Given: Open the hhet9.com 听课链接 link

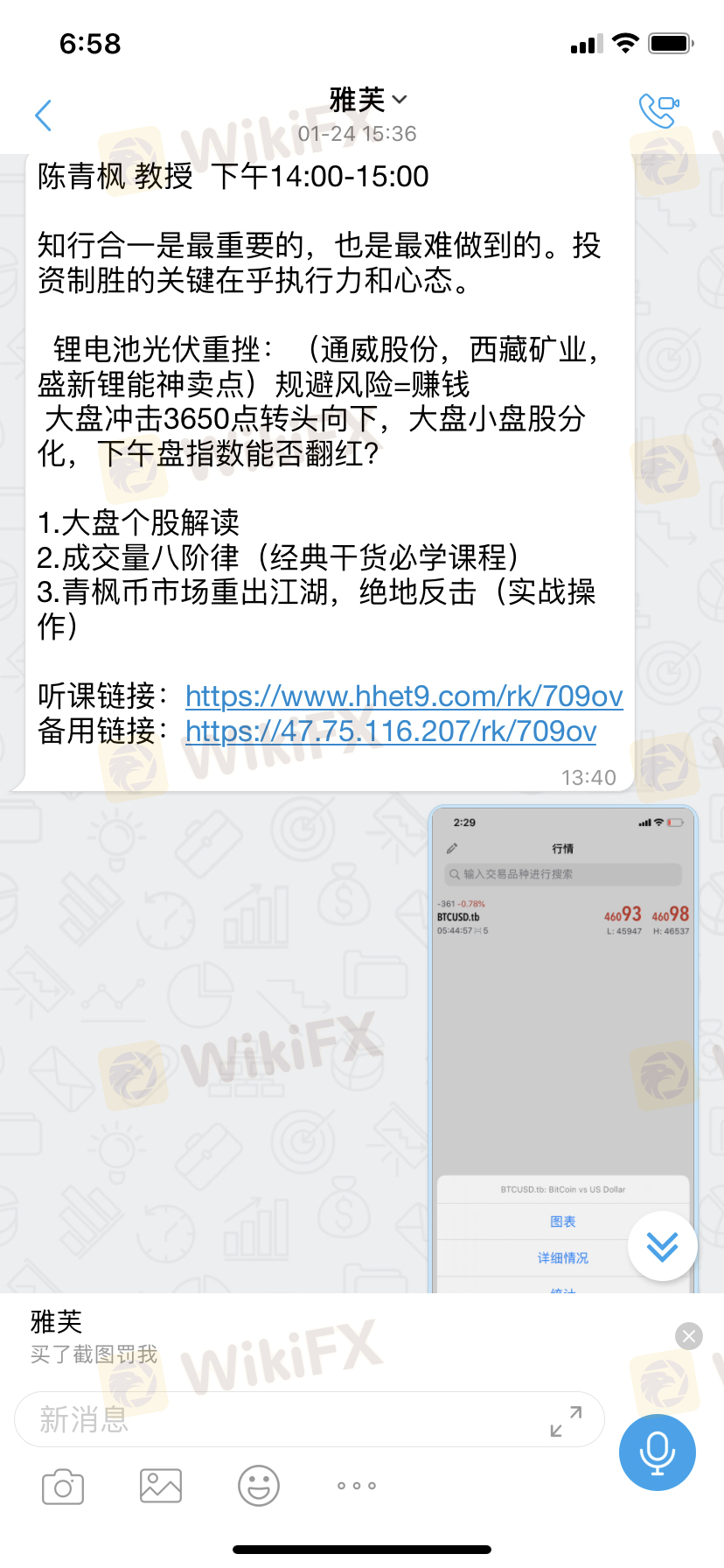Looking at the screenshot, I should (x=404, y=696).
